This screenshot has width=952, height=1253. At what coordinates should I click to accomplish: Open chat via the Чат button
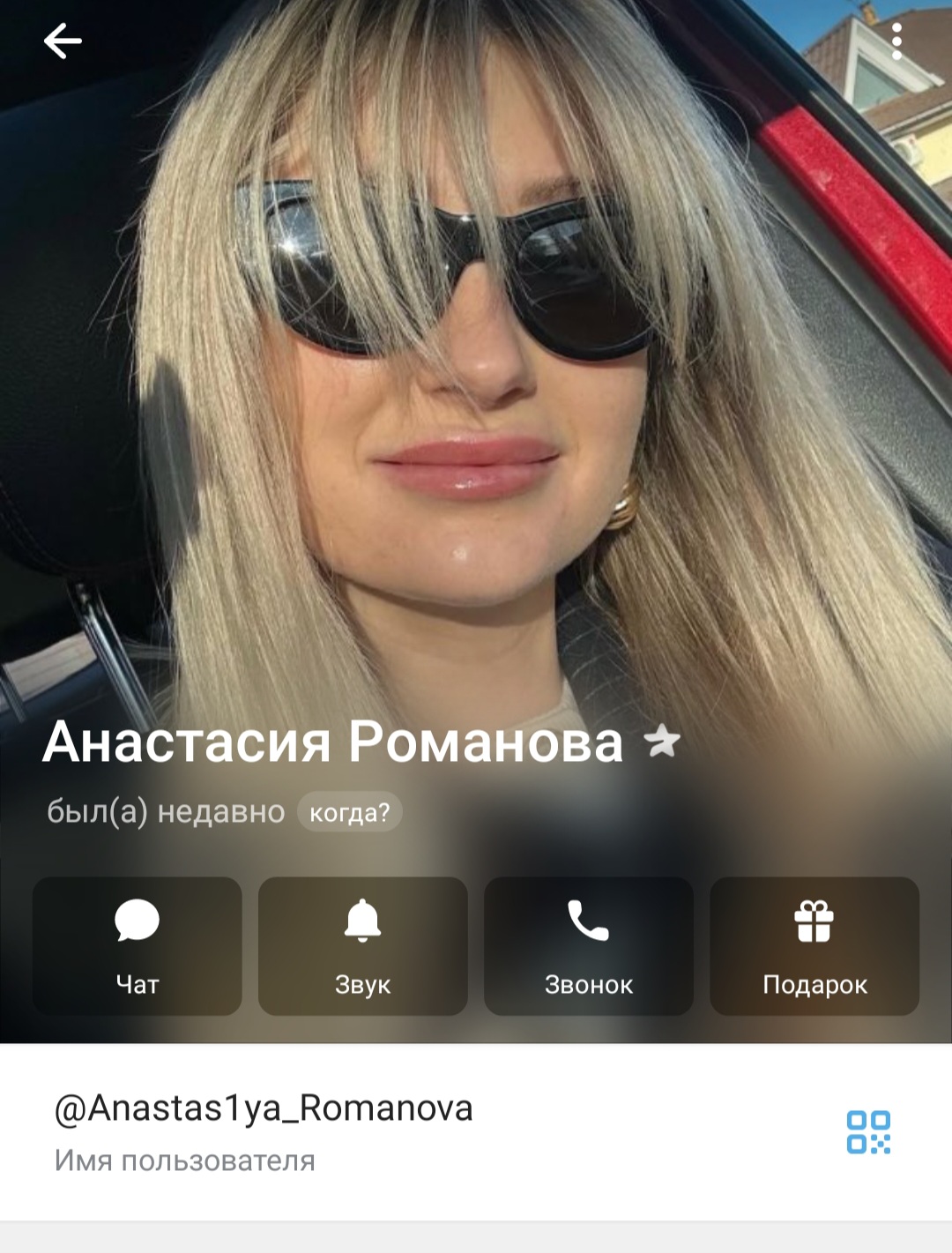tap(138, 945)
